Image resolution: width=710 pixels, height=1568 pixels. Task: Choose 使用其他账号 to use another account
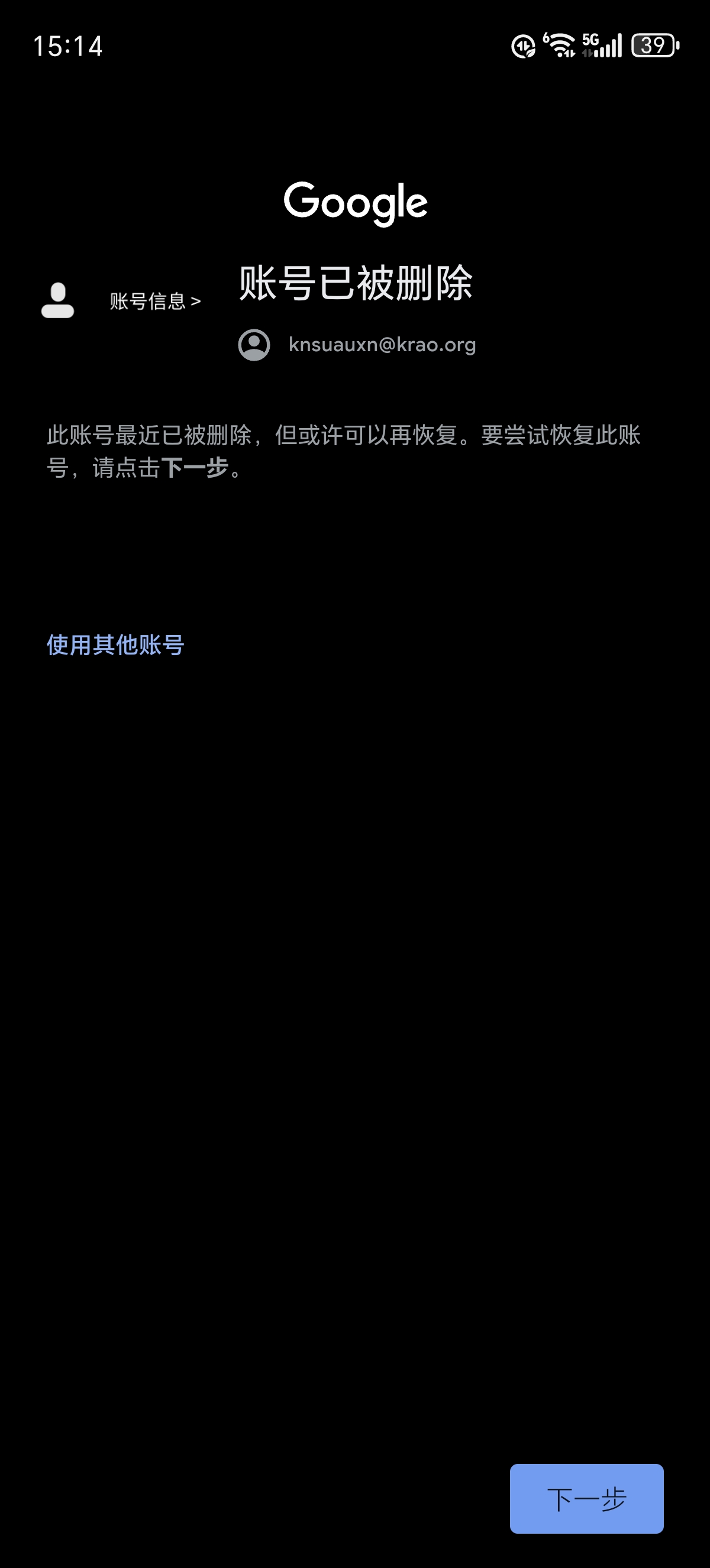tap(115, 644)
